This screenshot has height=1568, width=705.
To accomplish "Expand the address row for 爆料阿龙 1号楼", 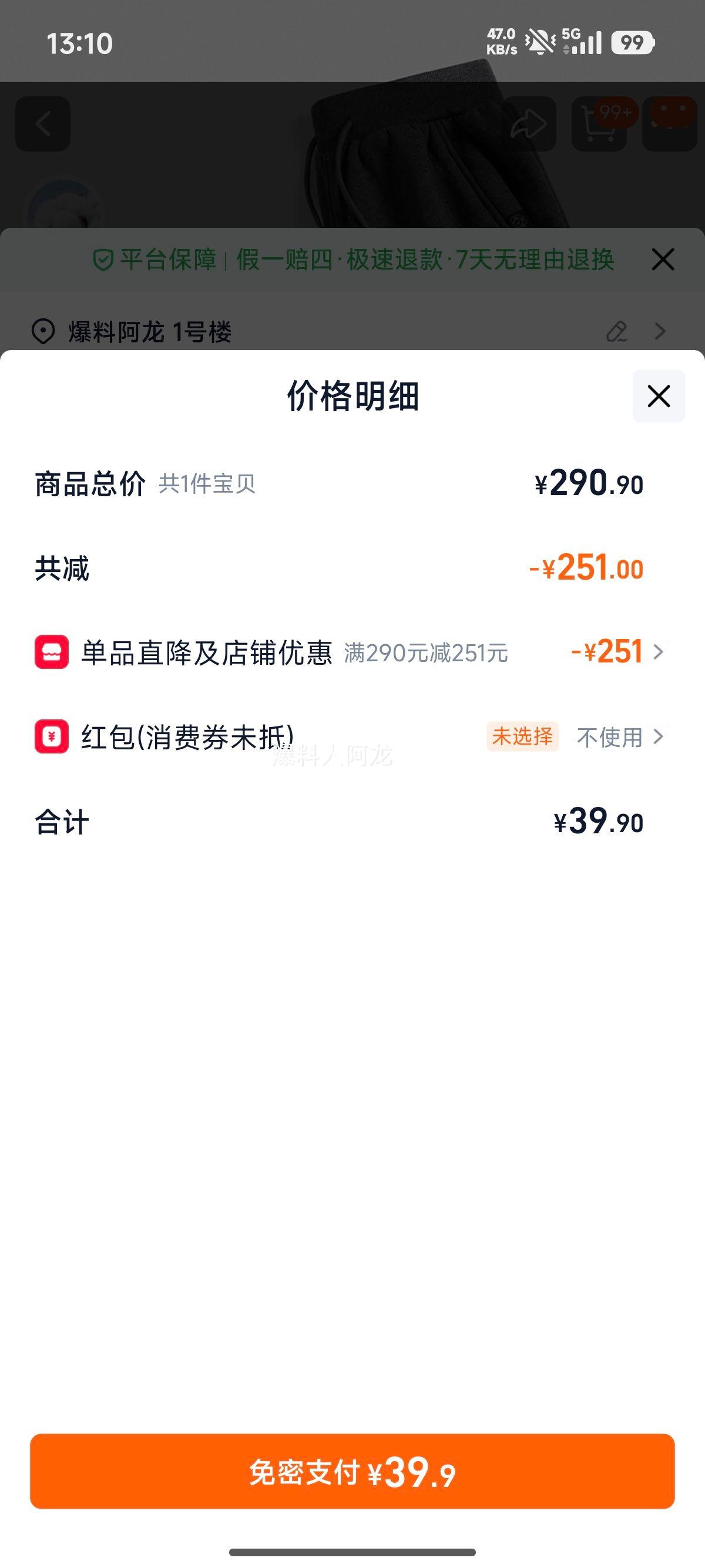I will [660, 332].
